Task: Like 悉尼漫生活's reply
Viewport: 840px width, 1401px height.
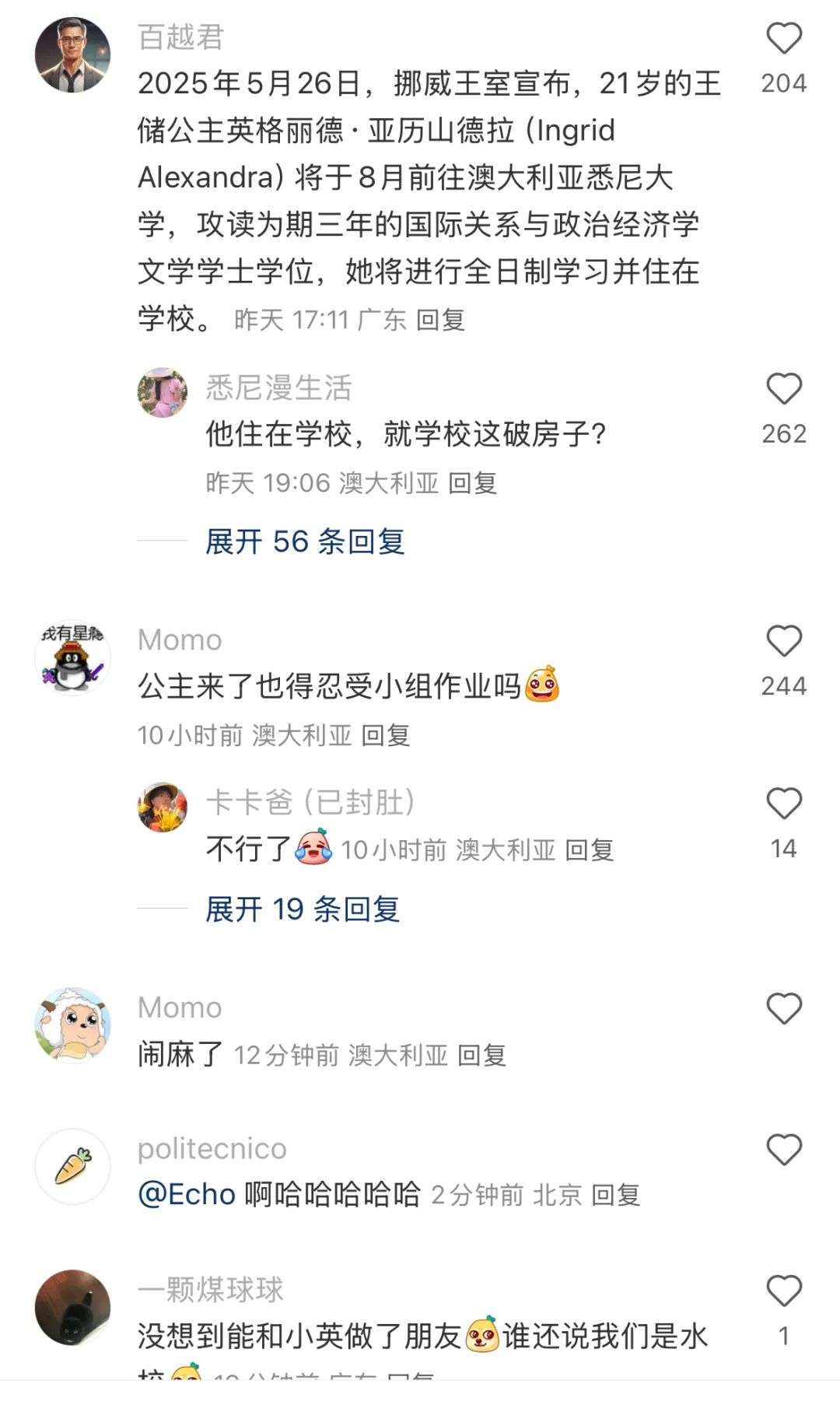Action: tap(783, 389)
